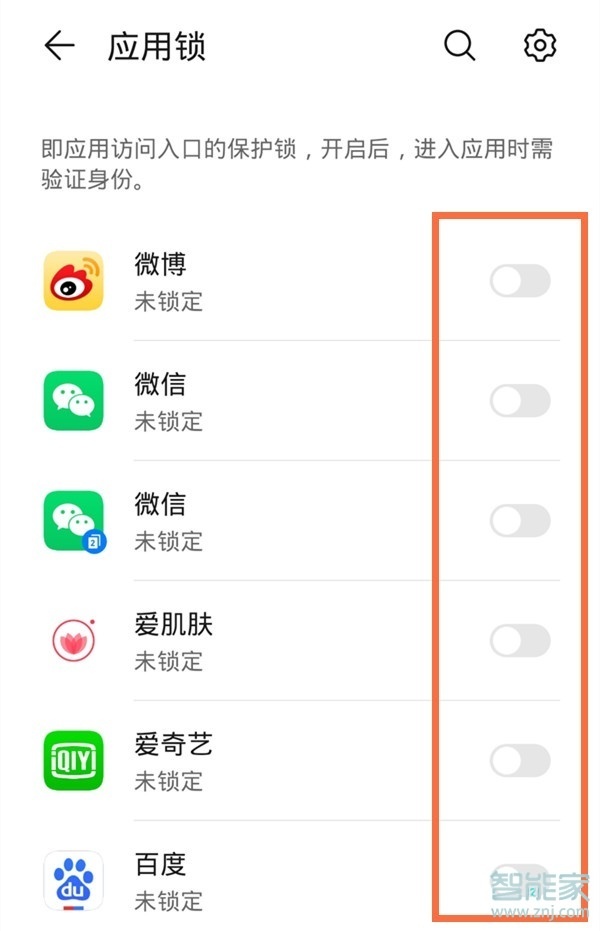
Task: Lock the cloned 微信 with the blue badge
Action: click(x=519, y=521)
